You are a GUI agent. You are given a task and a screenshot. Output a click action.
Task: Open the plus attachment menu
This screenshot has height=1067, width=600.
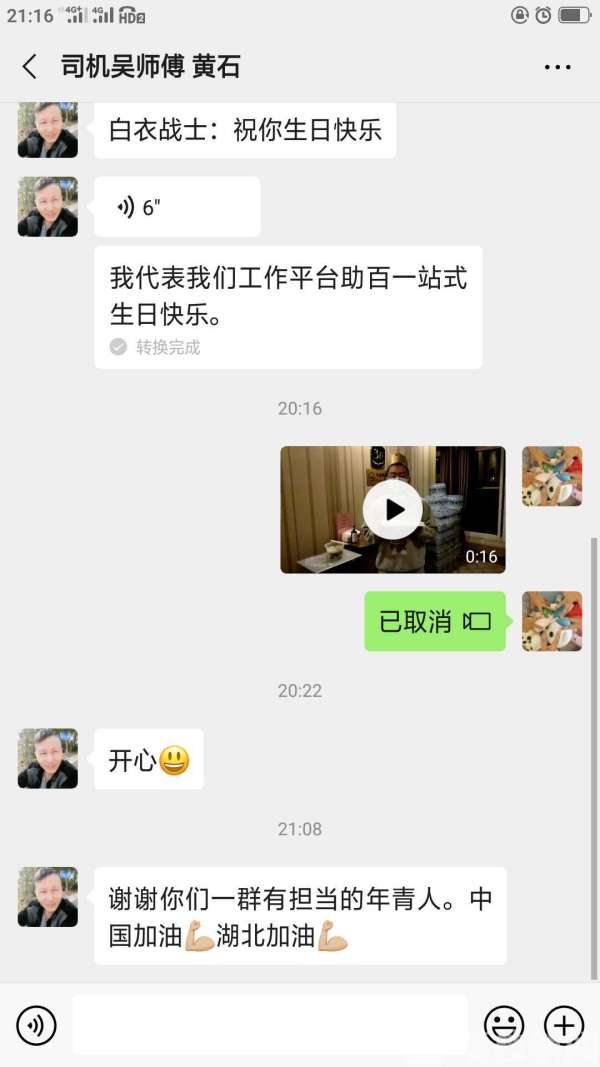pos(563,1025)
